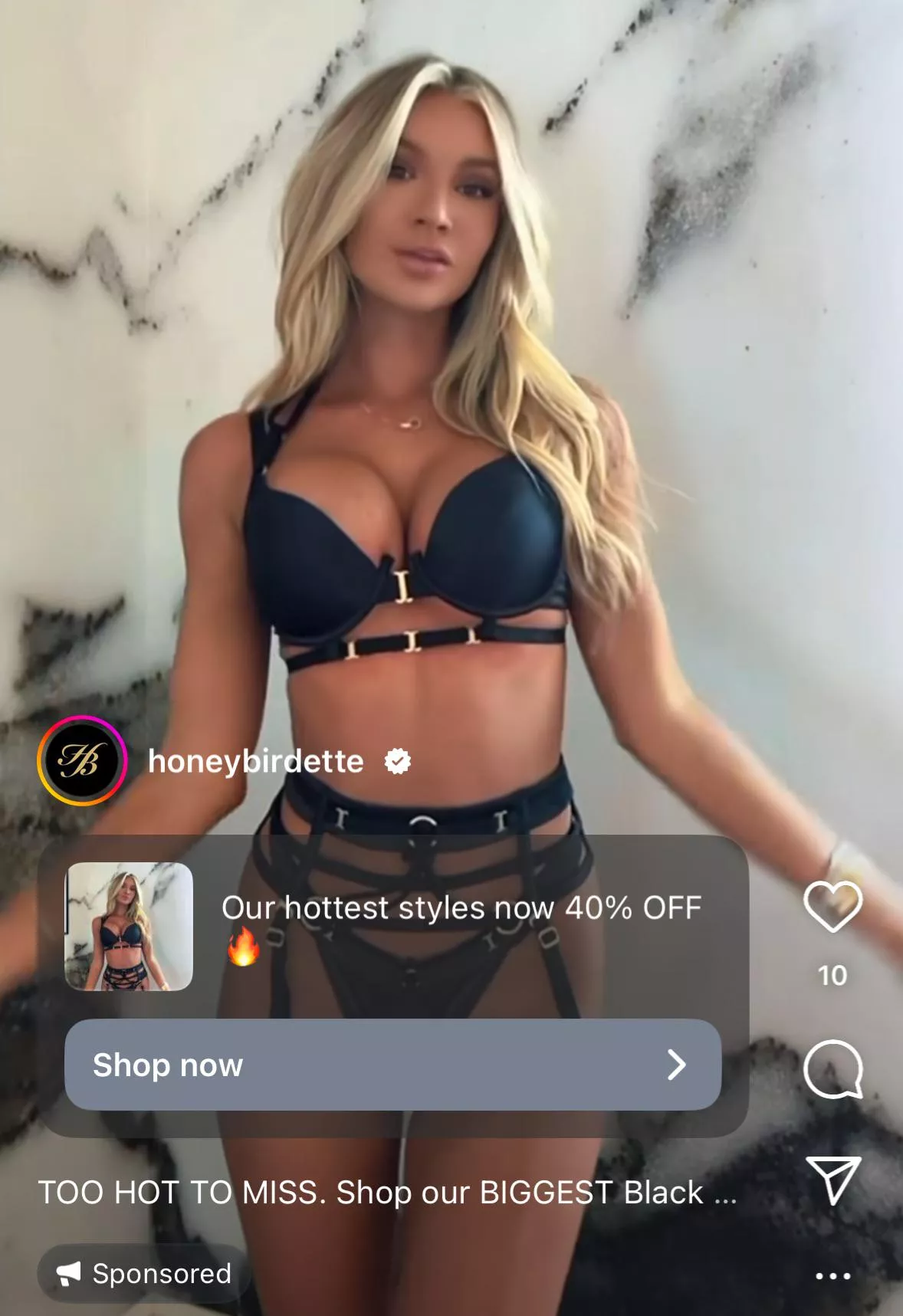903x1316 pixels.
Task: Open honeybirdette's profile picture
Action: point(82,760)
